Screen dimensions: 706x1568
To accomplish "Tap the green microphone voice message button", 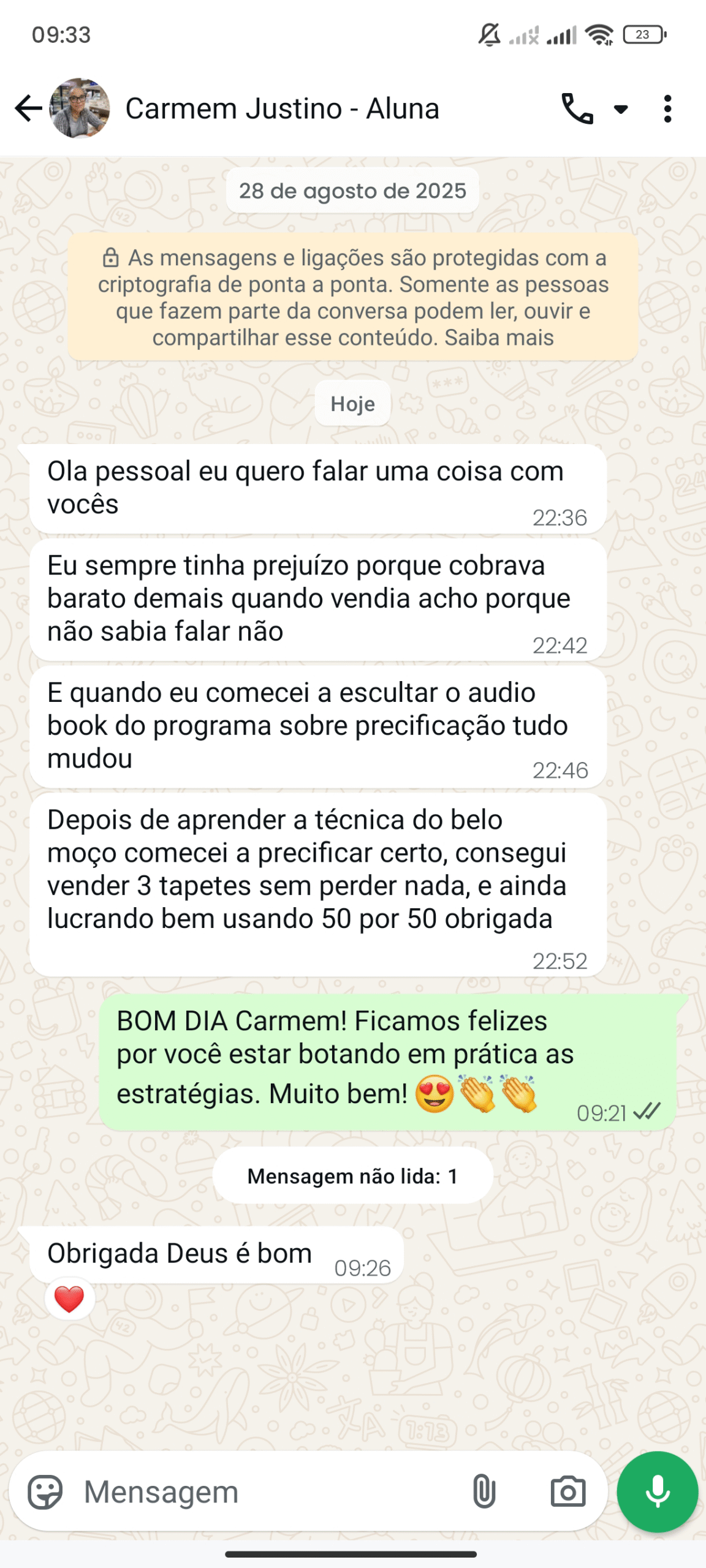I will pyautogui.click(x=657, y=1491).
